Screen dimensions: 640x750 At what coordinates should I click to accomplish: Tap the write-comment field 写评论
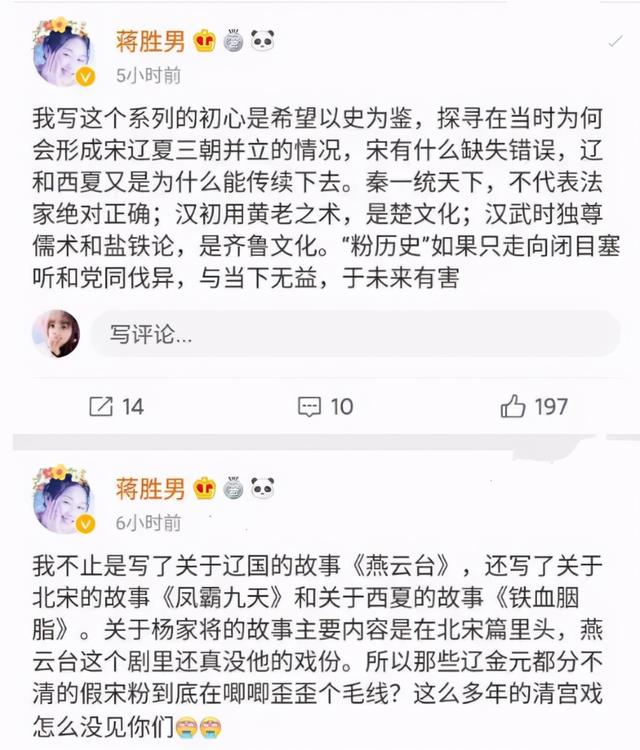pos(355,334)
